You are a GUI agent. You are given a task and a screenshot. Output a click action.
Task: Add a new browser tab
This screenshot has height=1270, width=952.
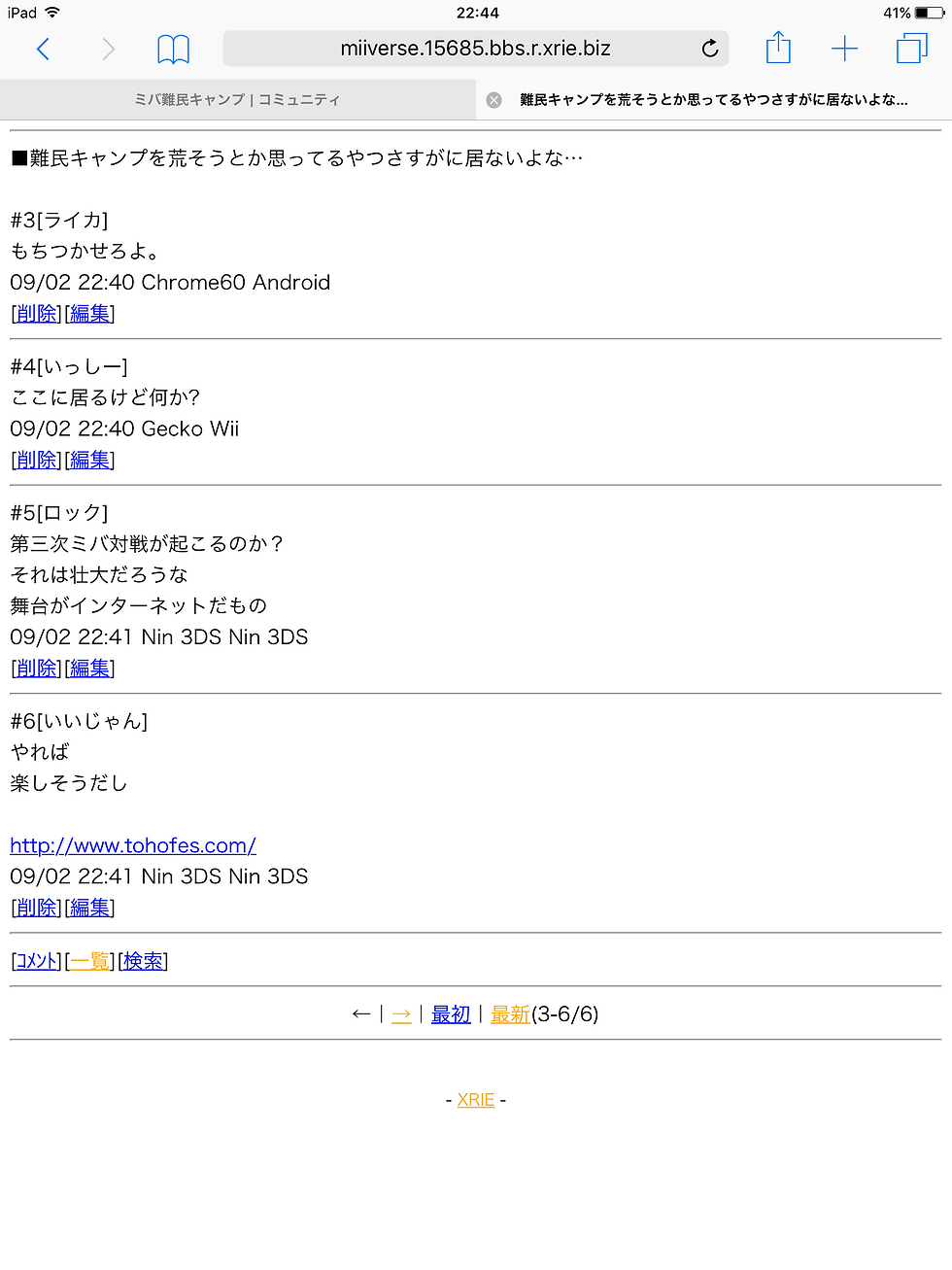[844, 49]
